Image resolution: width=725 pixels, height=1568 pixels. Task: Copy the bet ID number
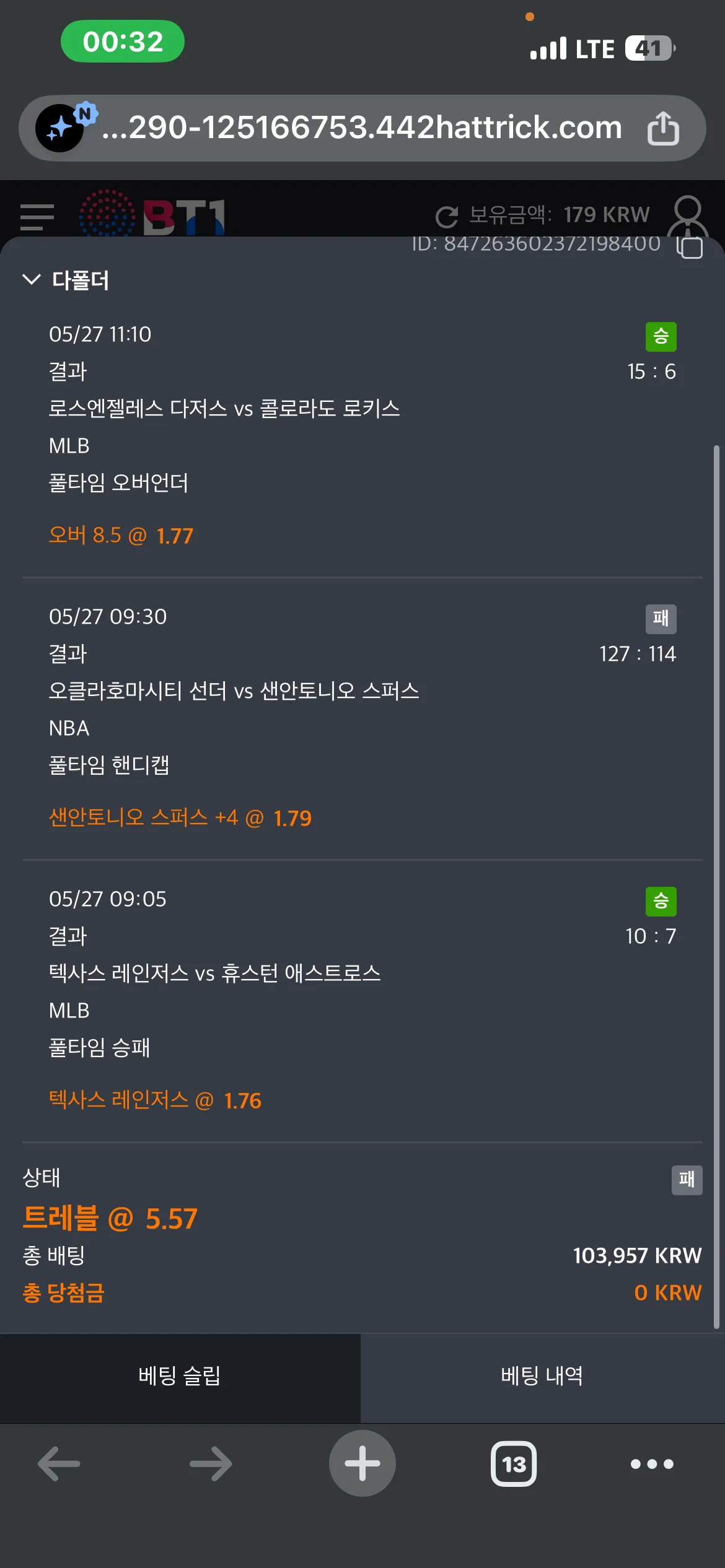(x=690, y=247)
